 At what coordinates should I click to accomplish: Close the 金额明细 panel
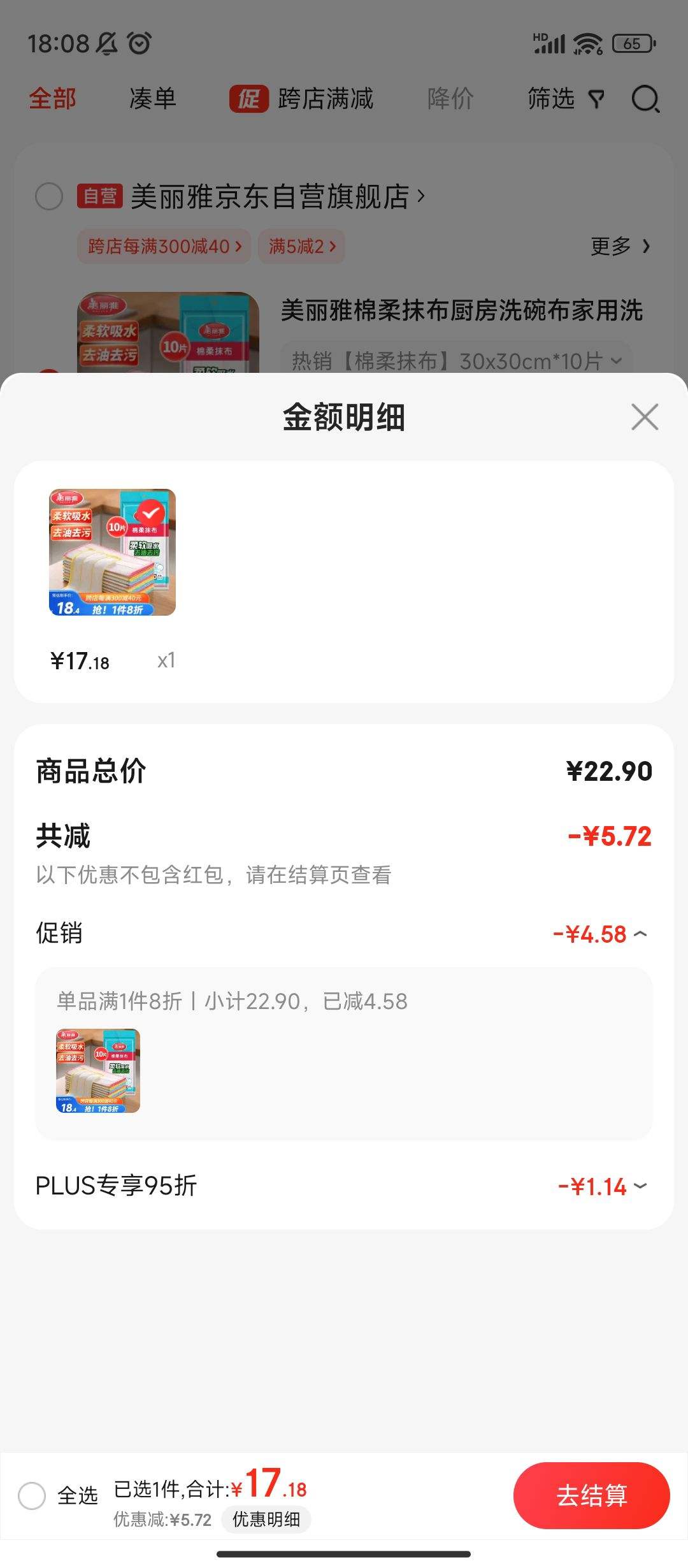click(x=645, y=417)
